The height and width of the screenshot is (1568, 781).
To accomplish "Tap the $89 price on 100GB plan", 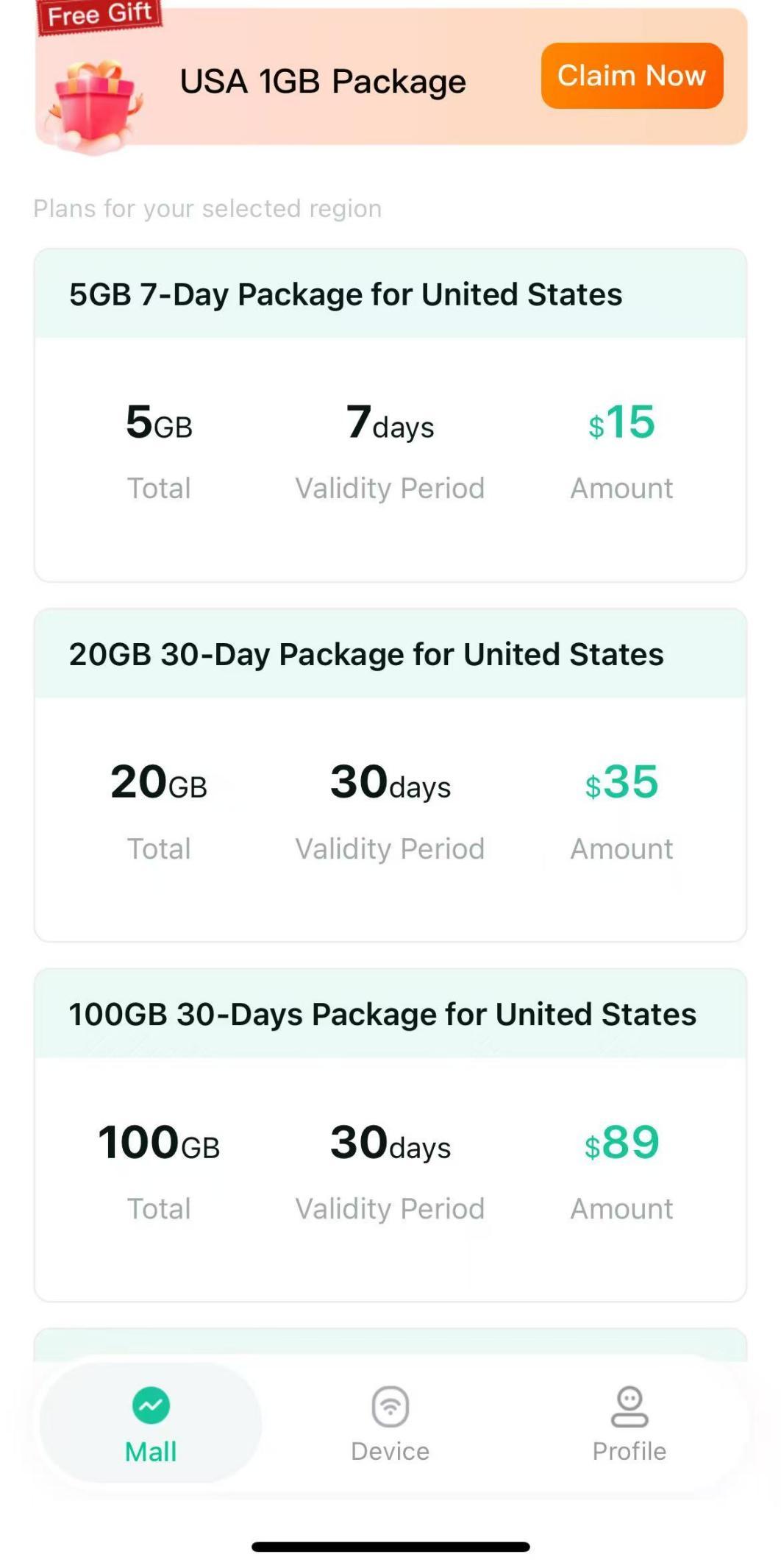I will coord(622,1144).
